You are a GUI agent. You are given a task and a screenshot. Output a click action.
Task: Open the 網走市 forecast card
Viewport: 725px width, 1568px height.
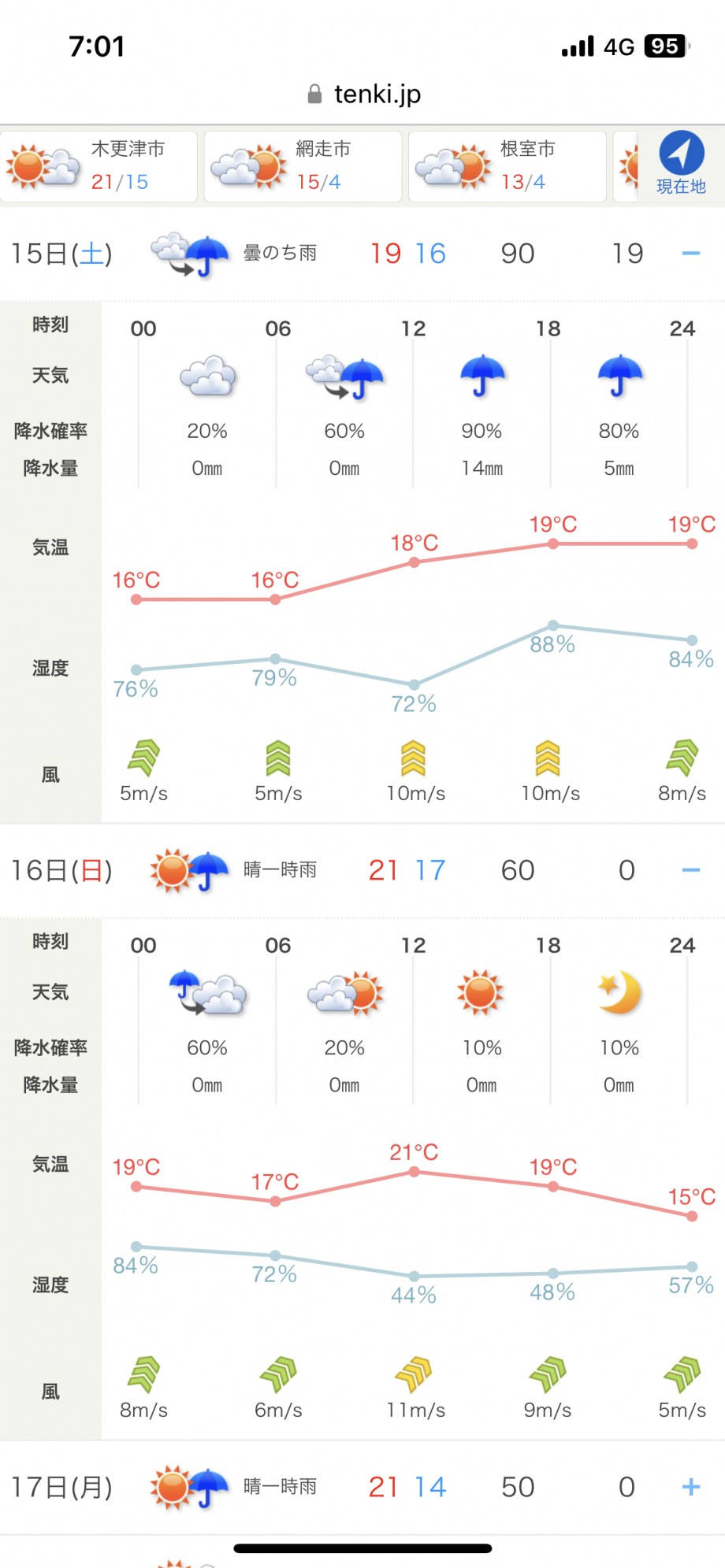(x=303, y=166)
